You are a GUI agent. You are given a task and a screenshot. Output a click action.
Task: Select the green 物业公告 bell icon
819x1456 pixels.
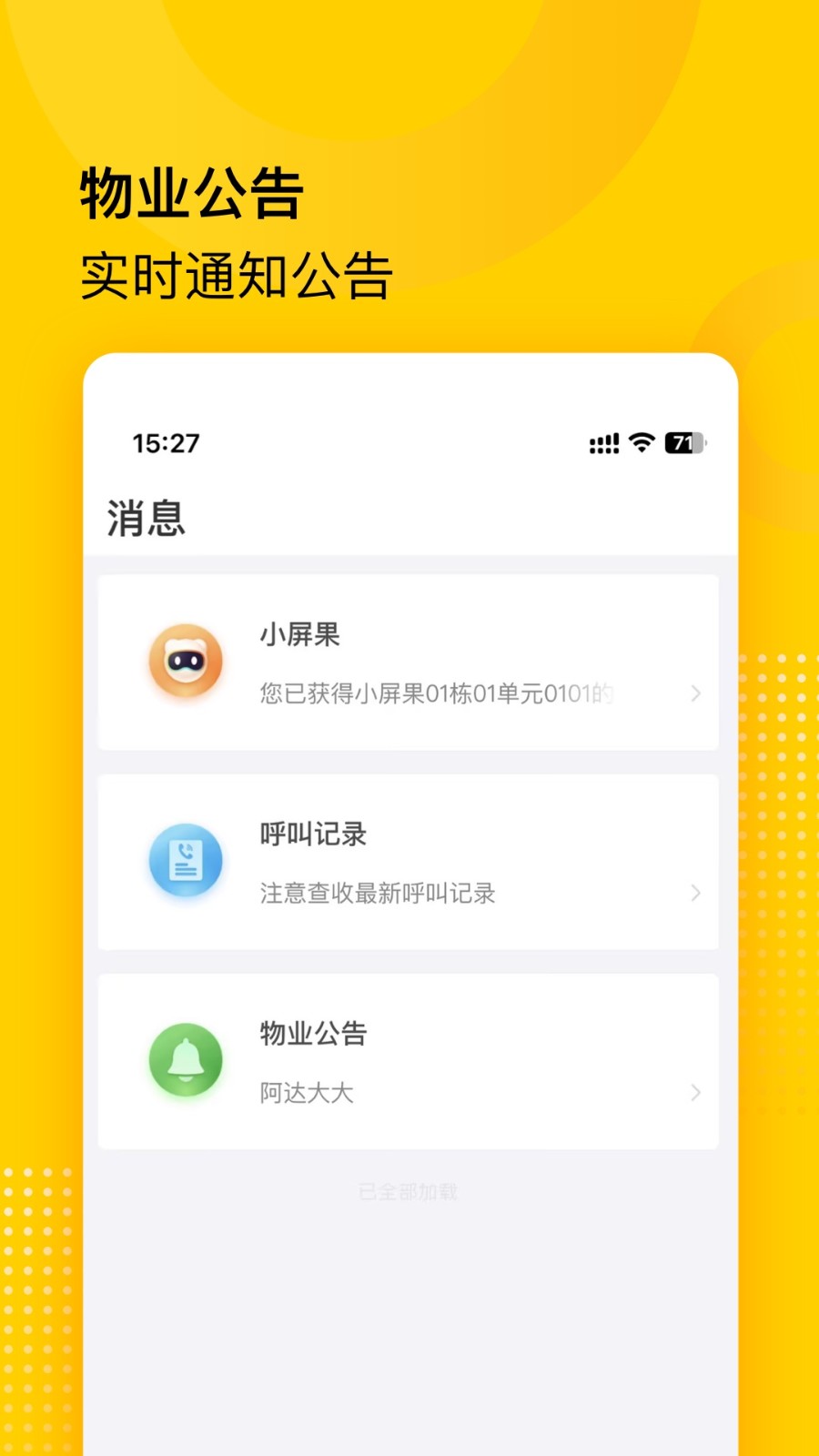pos(186,1061)
